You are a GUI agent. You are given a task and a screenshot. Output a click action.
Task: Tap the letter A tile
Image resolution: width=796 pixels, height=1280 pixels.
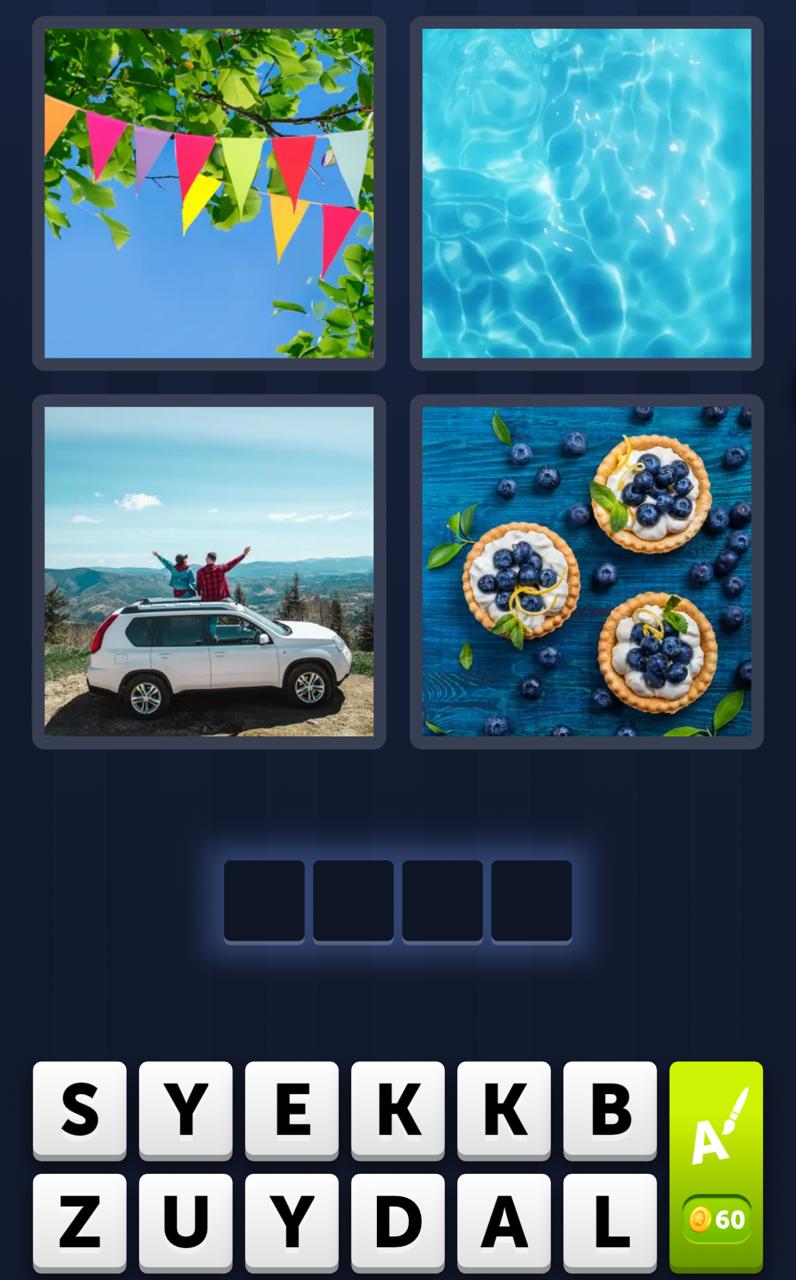tap(503, 1221)
